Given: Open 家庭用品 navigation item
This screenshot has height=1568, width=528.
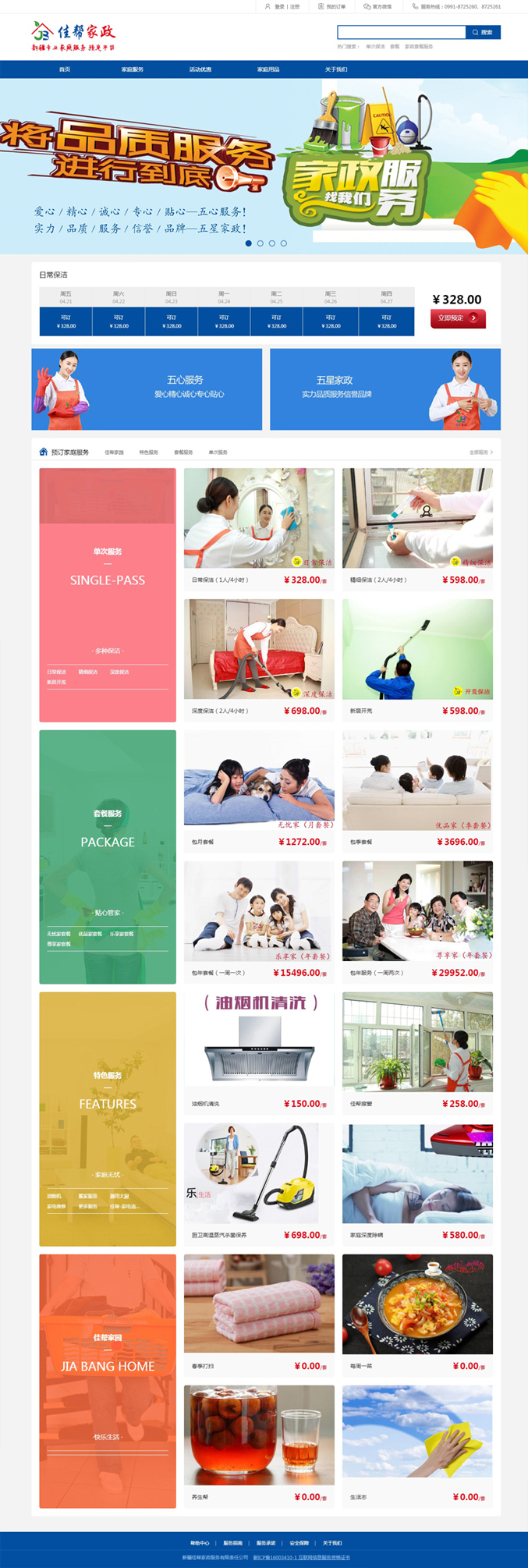Looking at the screenshot, I should 268,69.
